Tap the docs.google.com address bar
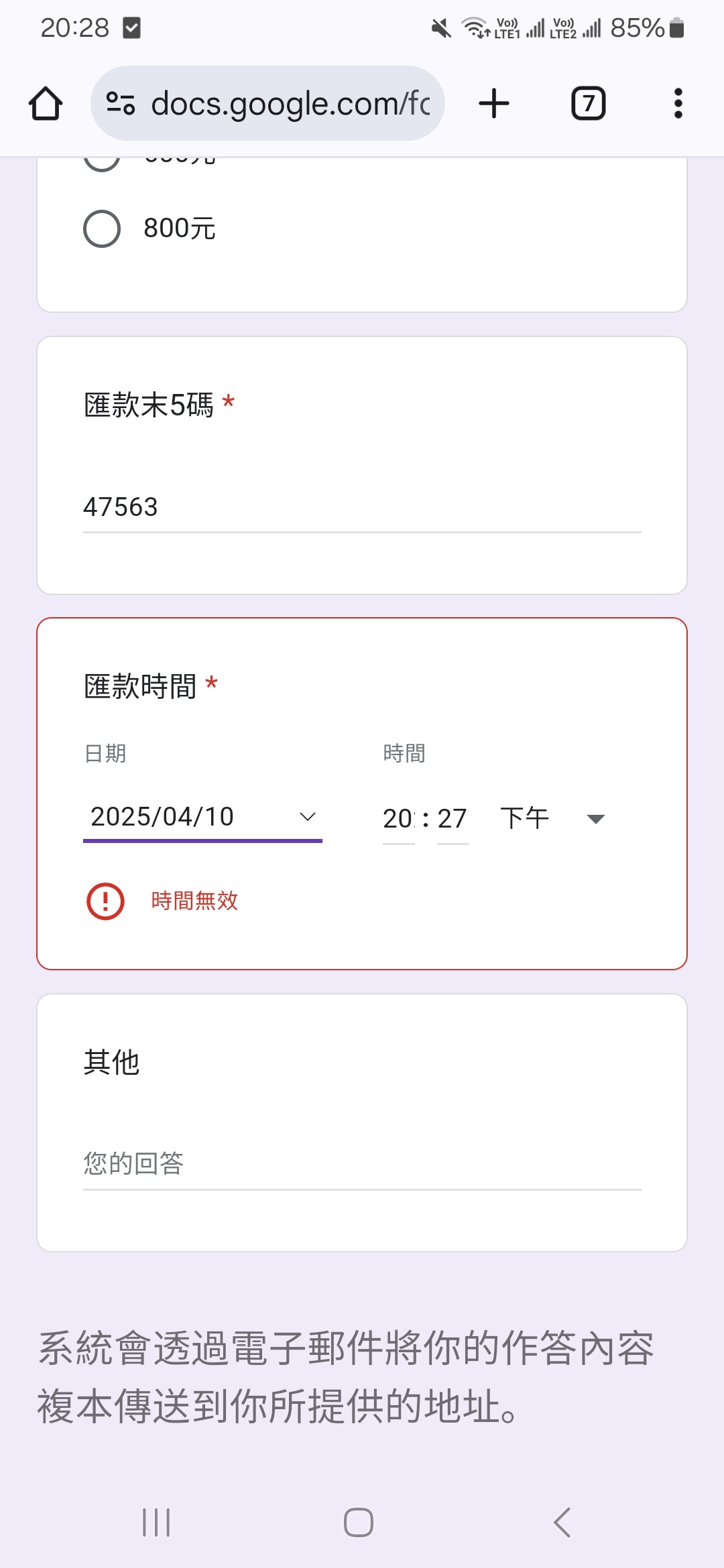 [x=267, y=103]
